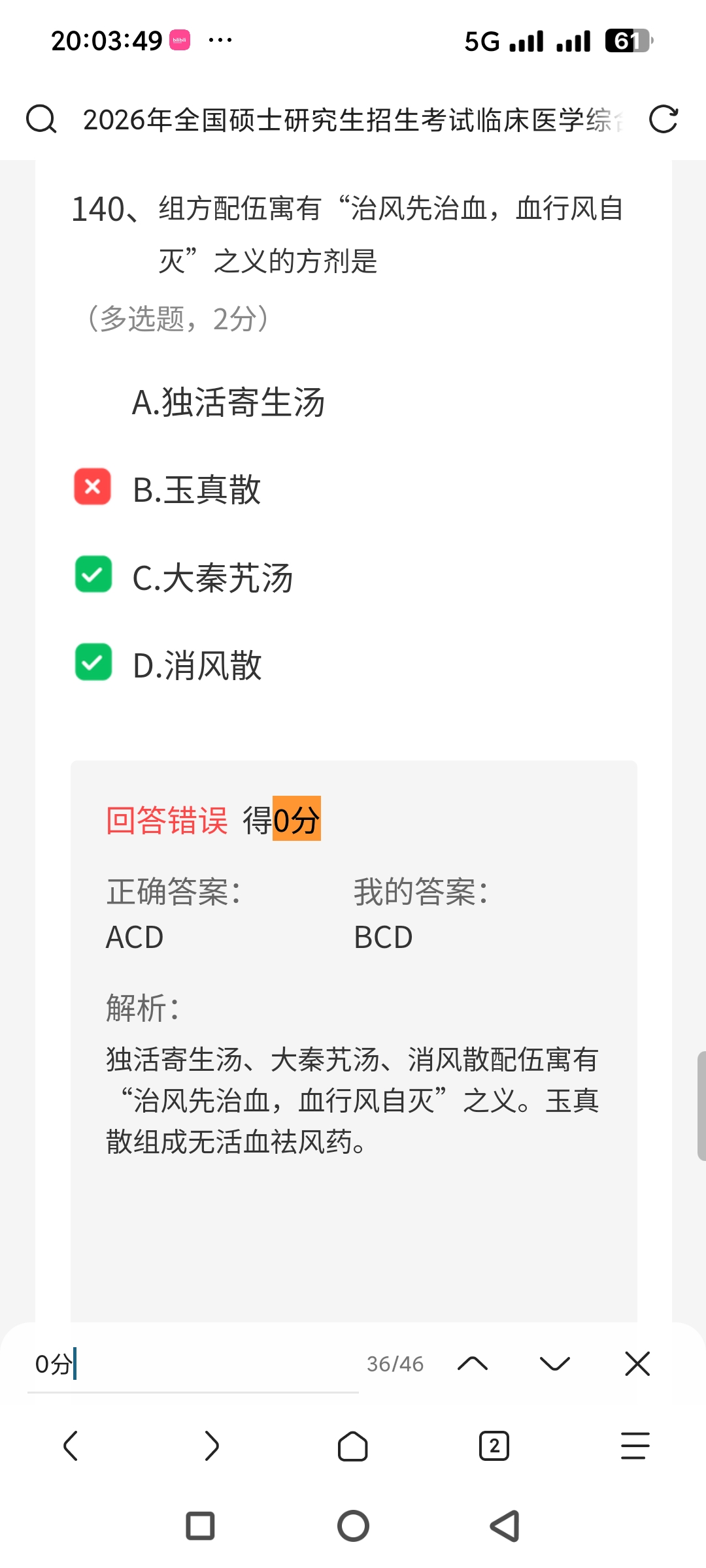Tap the checkbox for option D.消风散
Image resolution: width=706 pixels, height=1568 pixels.
pos(93,662)
